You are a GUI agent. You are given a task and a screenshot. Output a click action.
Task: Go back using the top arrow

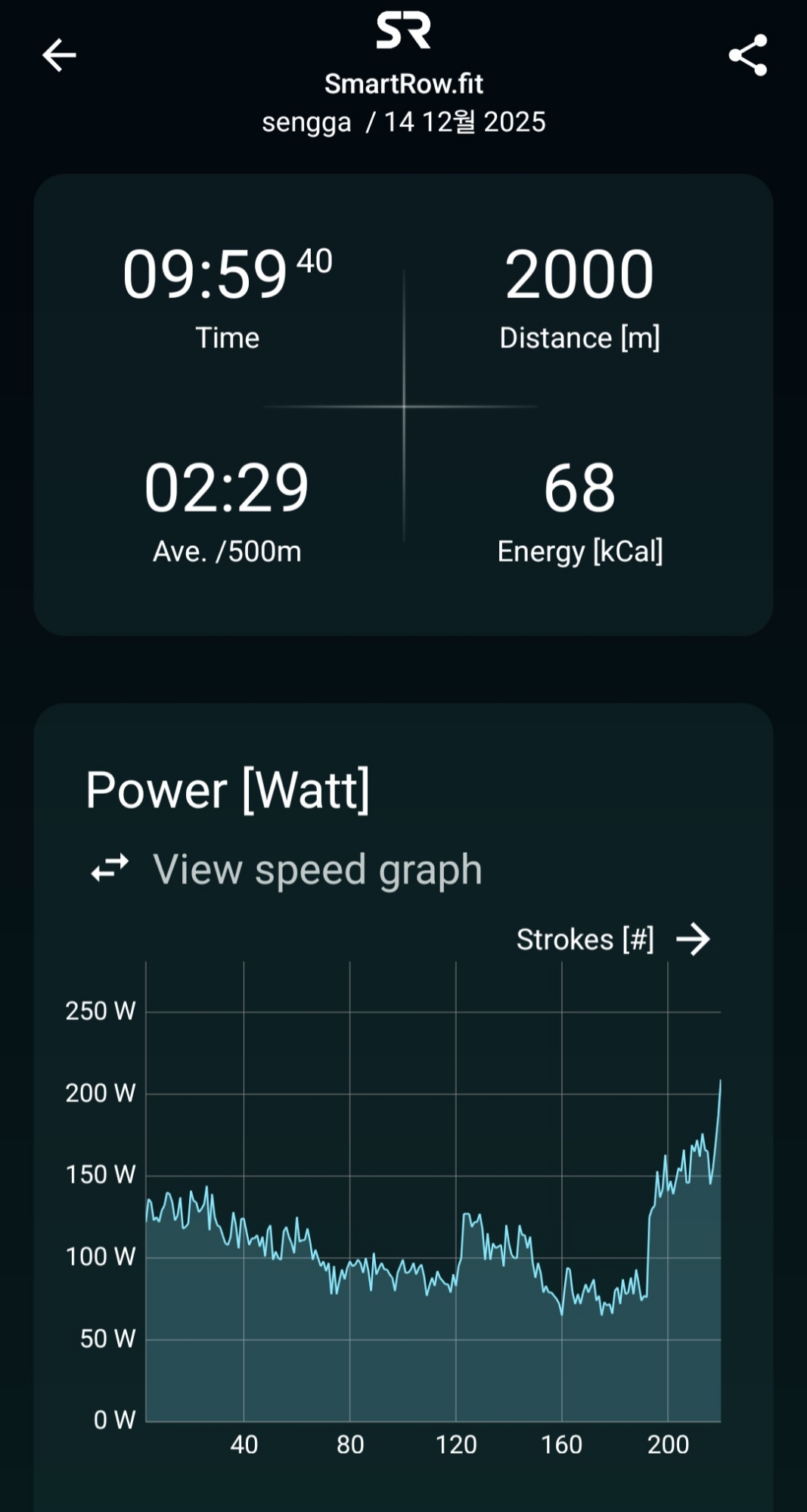[59, 55]
